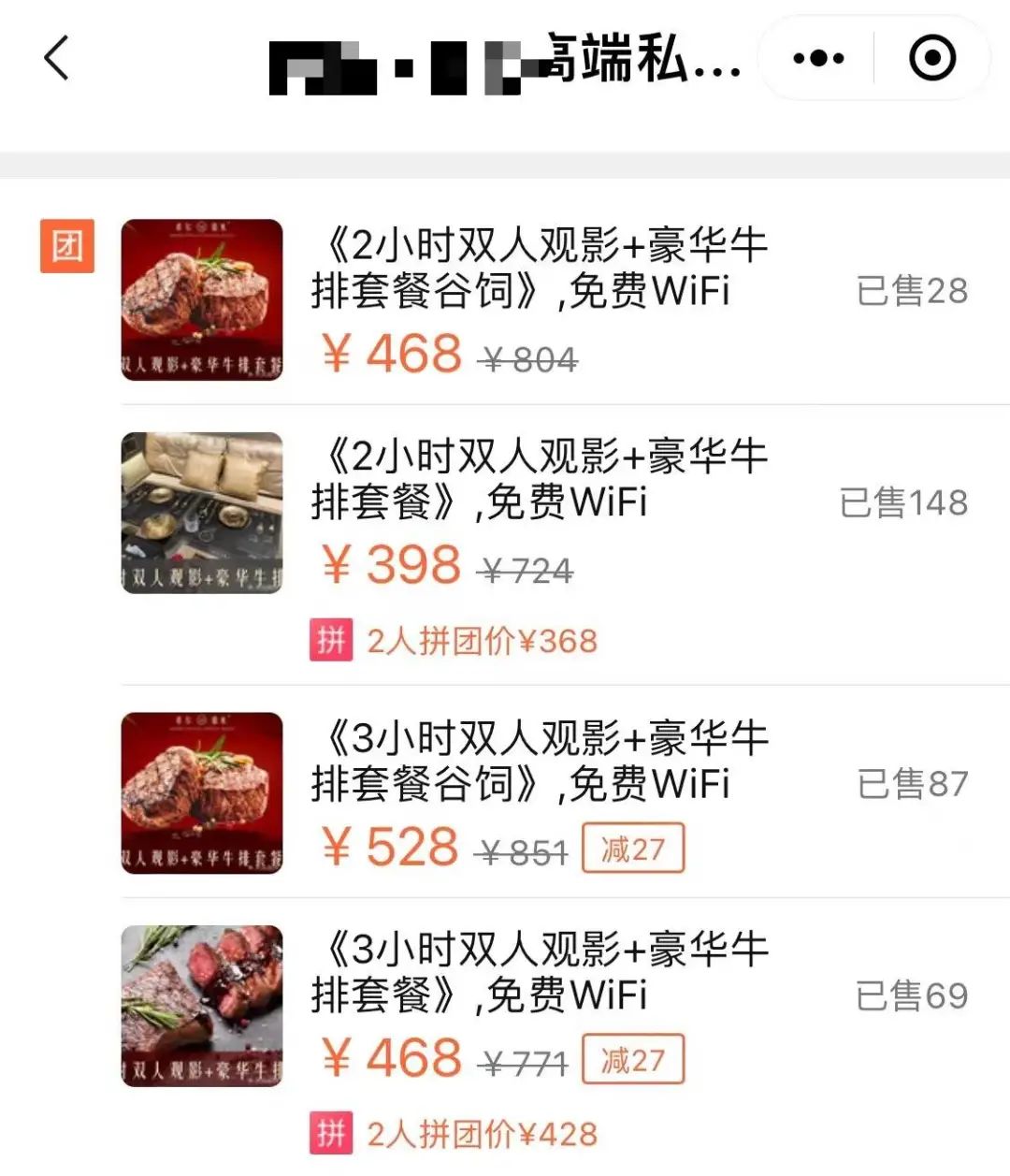Open the ¥468 2小时双人观影+豪华牛排套餐谷饲 deal
1010x1176 pixels.
tap(539, 269)
